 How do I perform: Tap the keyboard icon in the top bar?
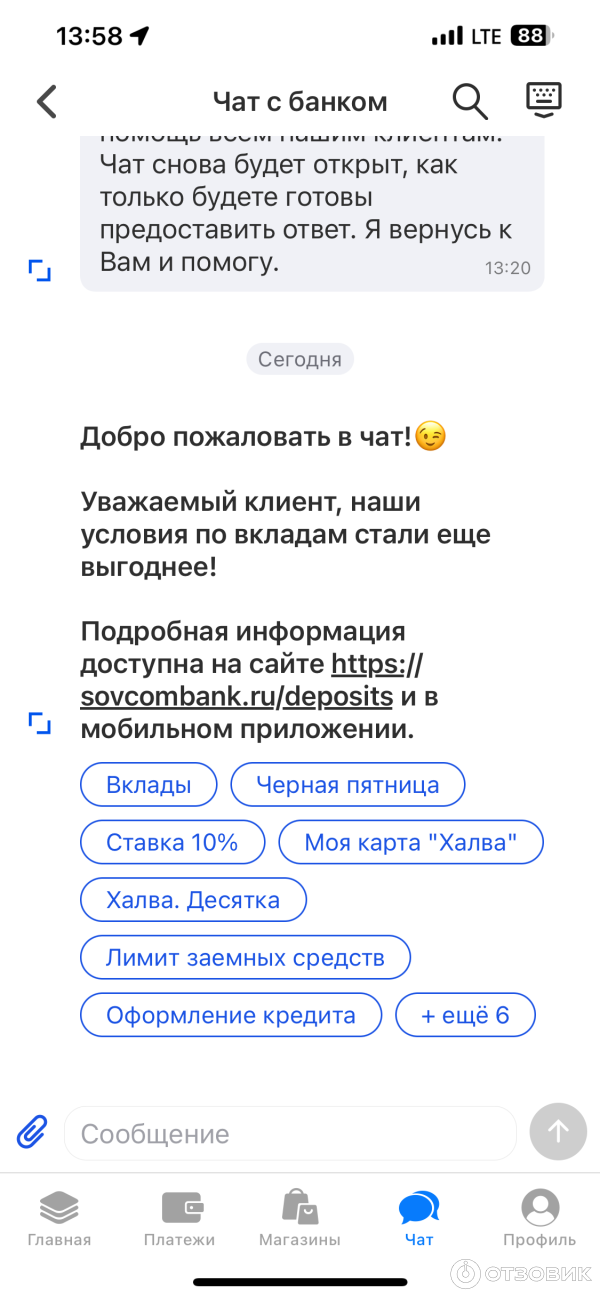[544, 99]
